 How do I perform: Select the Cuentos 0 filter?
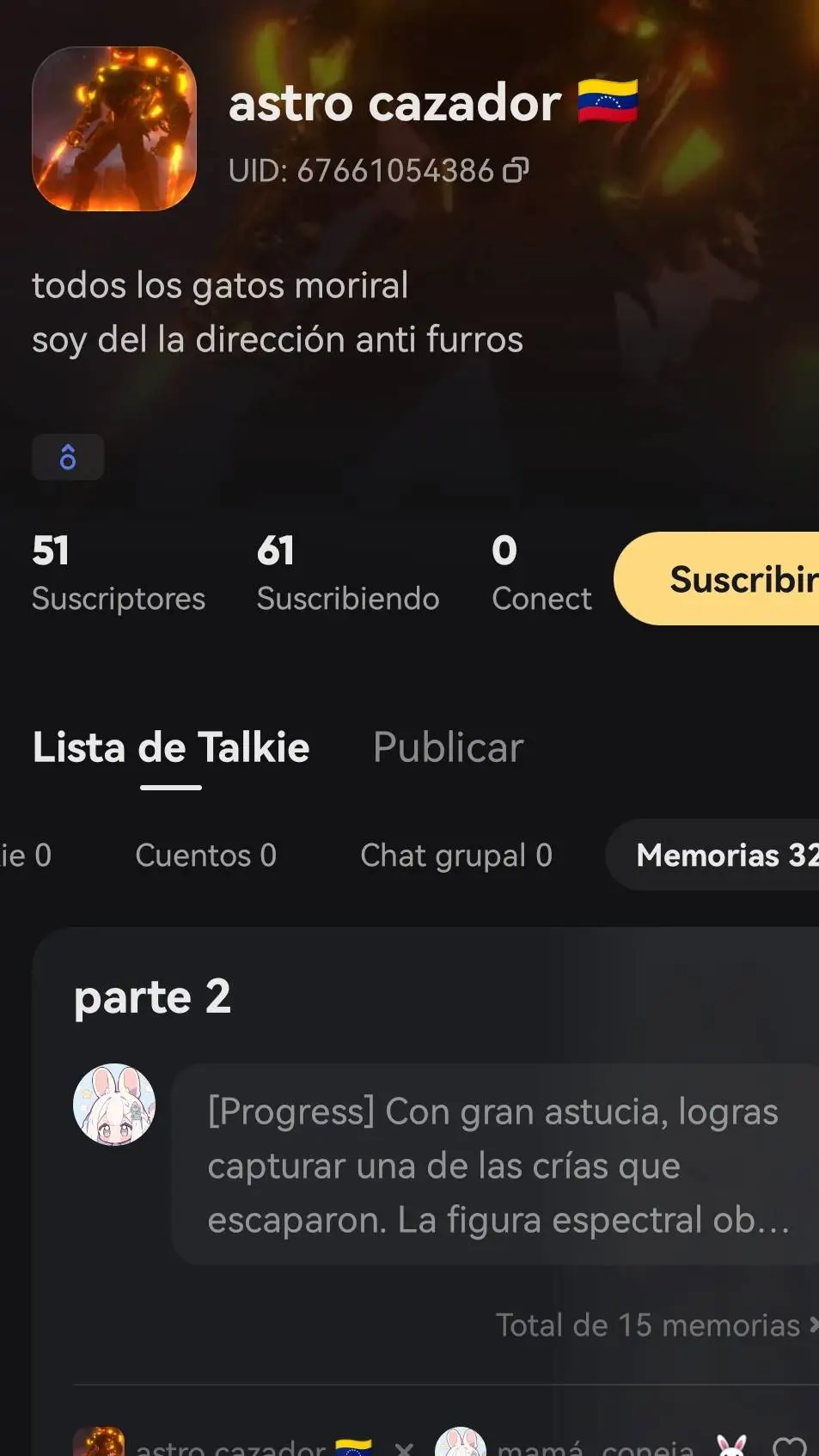(206, 855)
